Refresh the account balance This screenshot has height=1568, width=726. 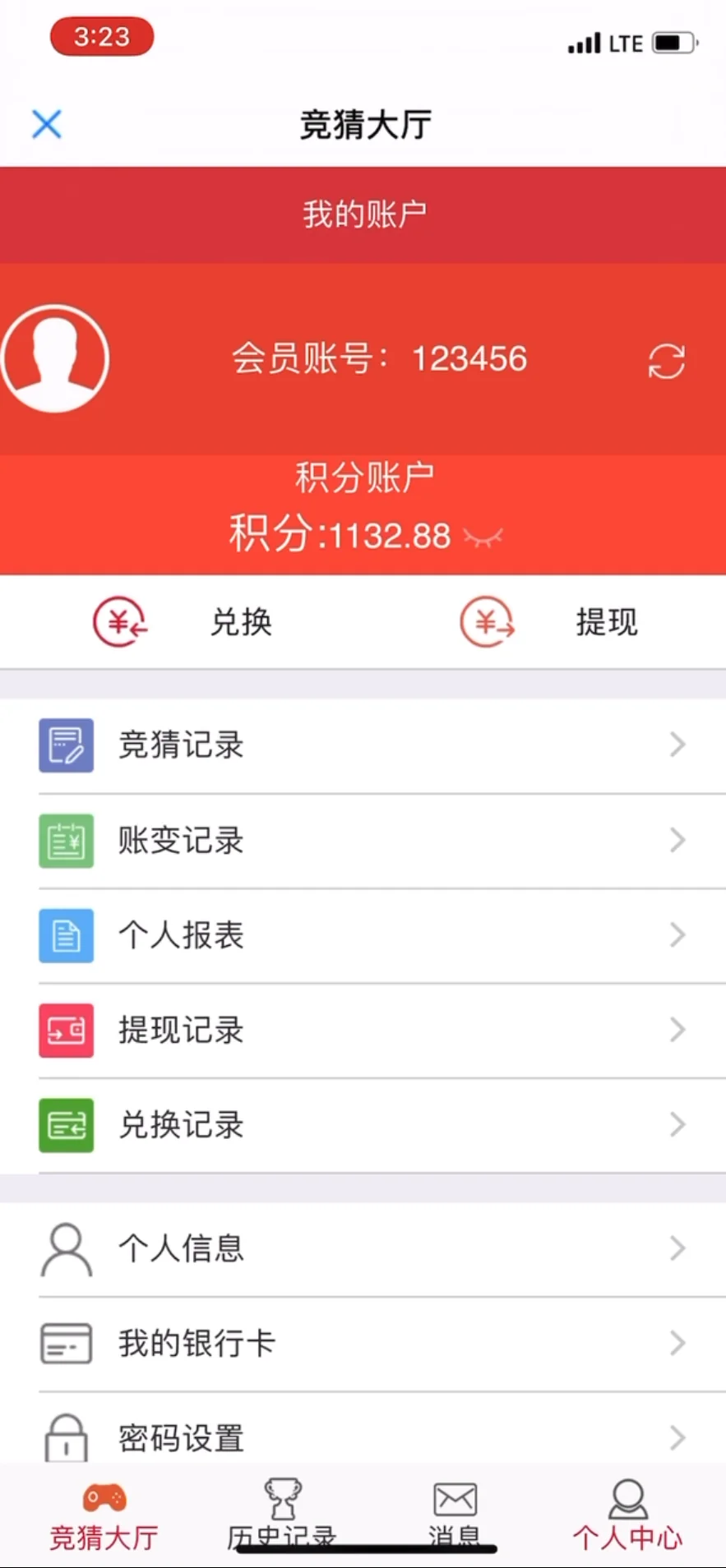(x=666, y=361)
